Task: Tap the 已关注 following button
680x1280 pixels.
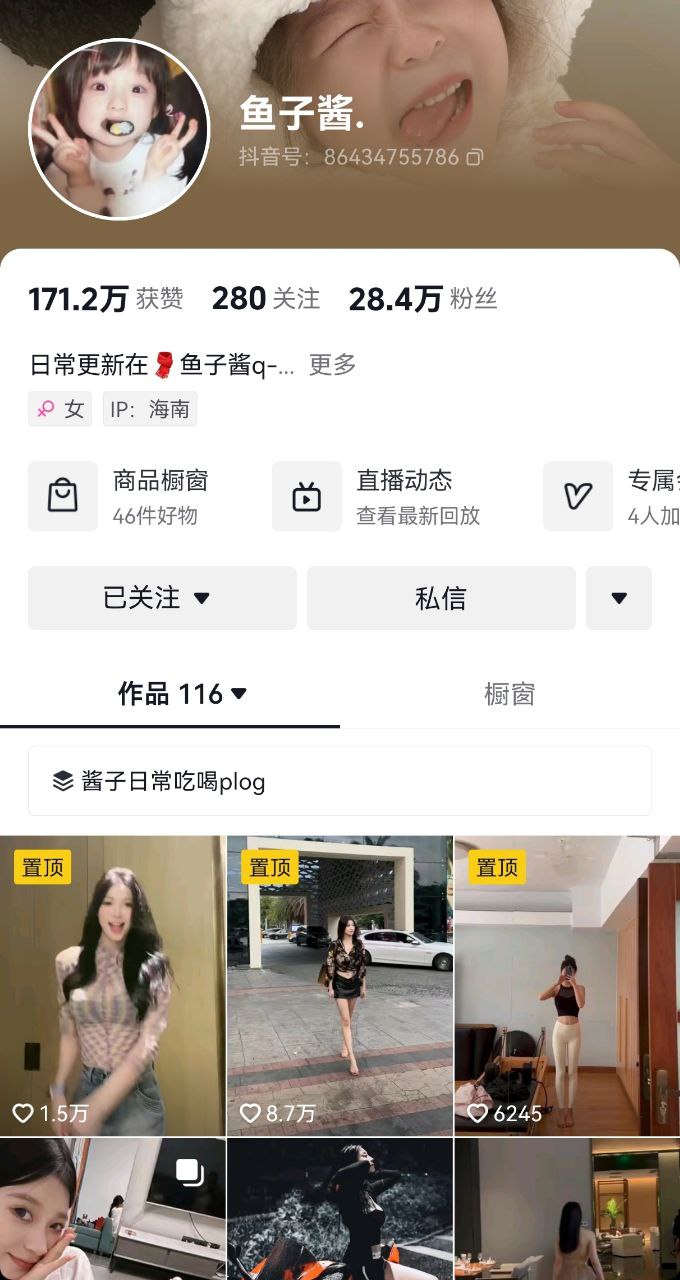Action: (x=162, y=598)
